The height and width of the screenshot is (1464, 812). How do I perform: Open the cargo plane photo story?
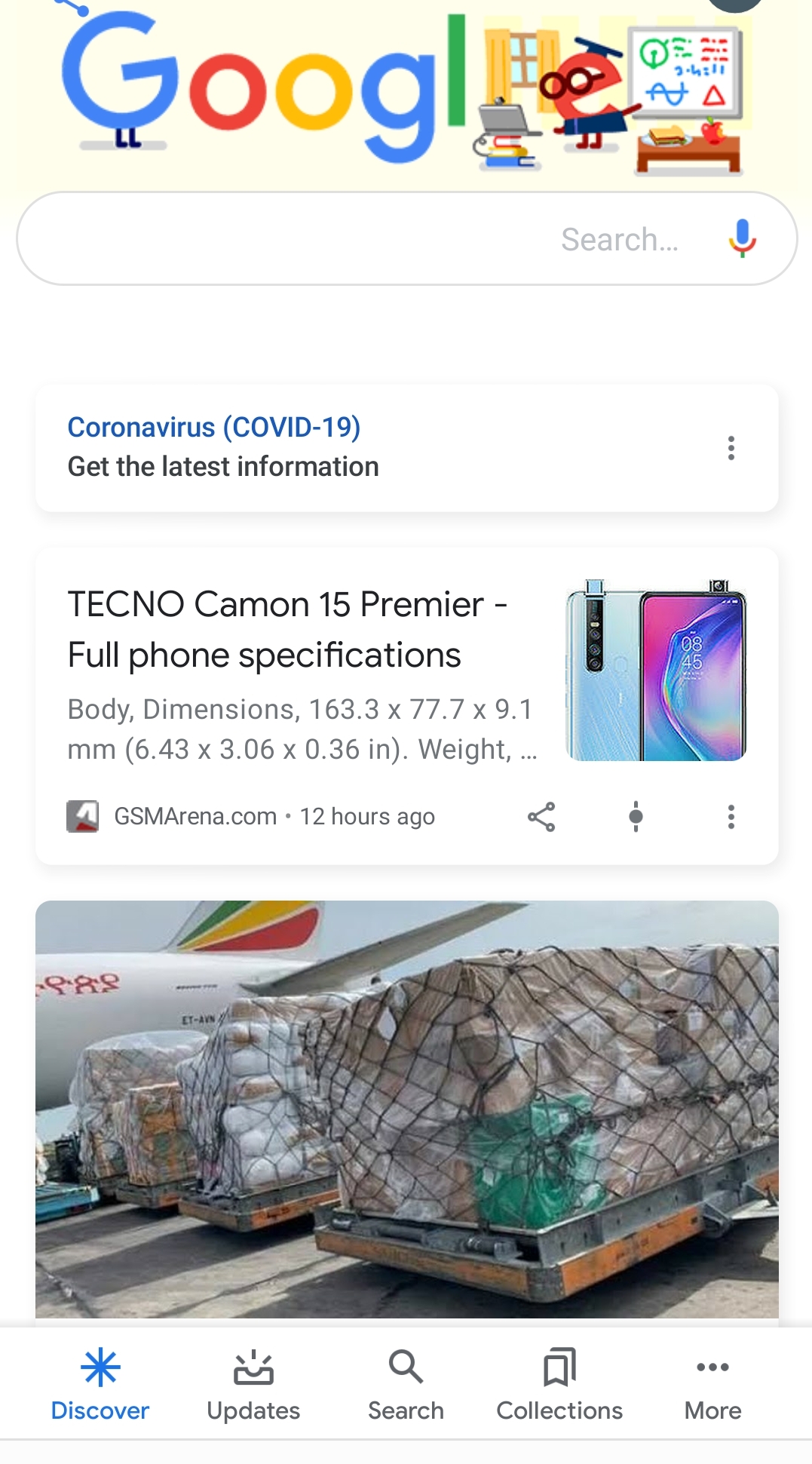407,1109
